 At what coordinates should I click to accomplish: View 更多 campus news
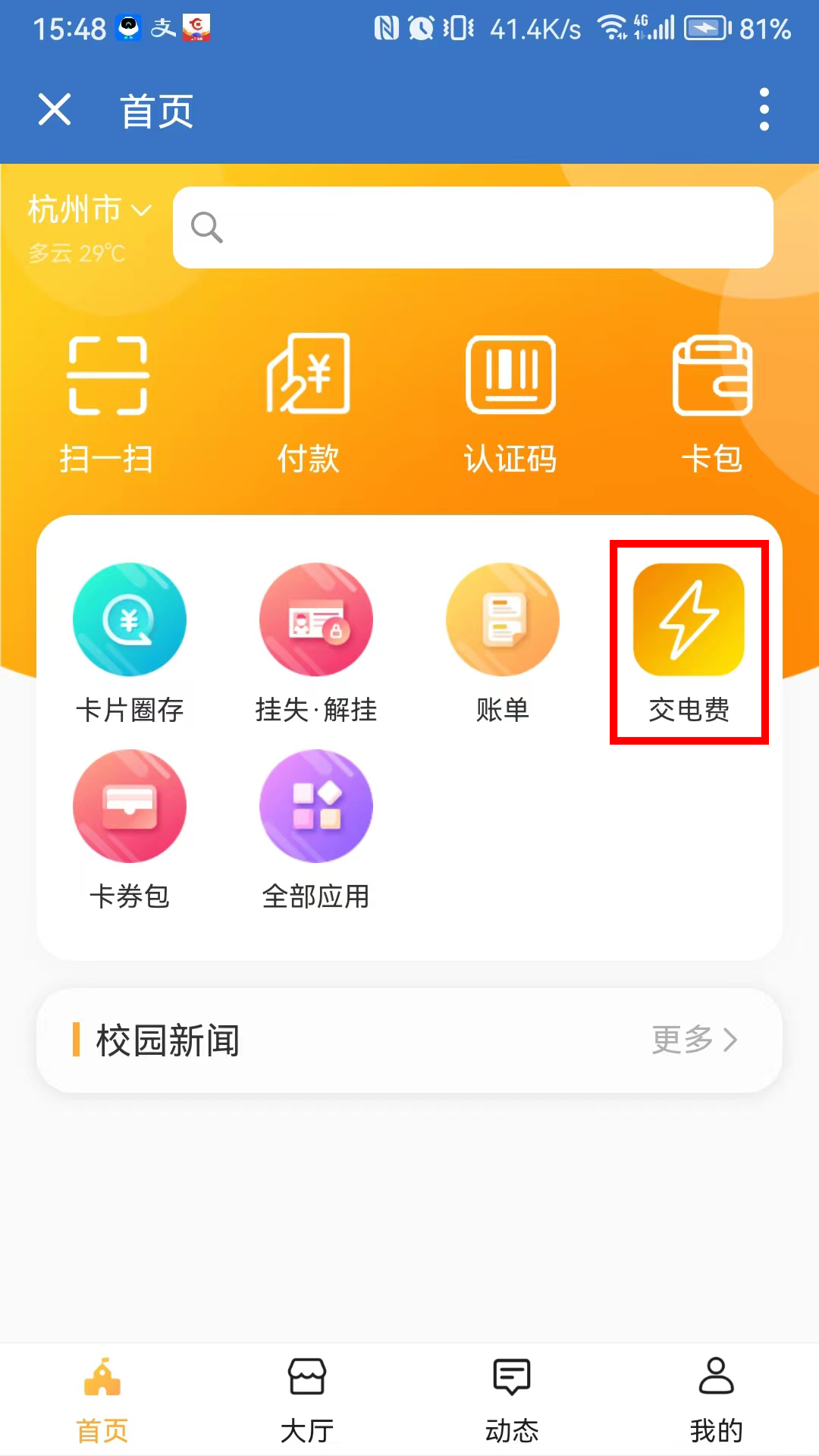pyautogui.click(x=694, y=1040)
